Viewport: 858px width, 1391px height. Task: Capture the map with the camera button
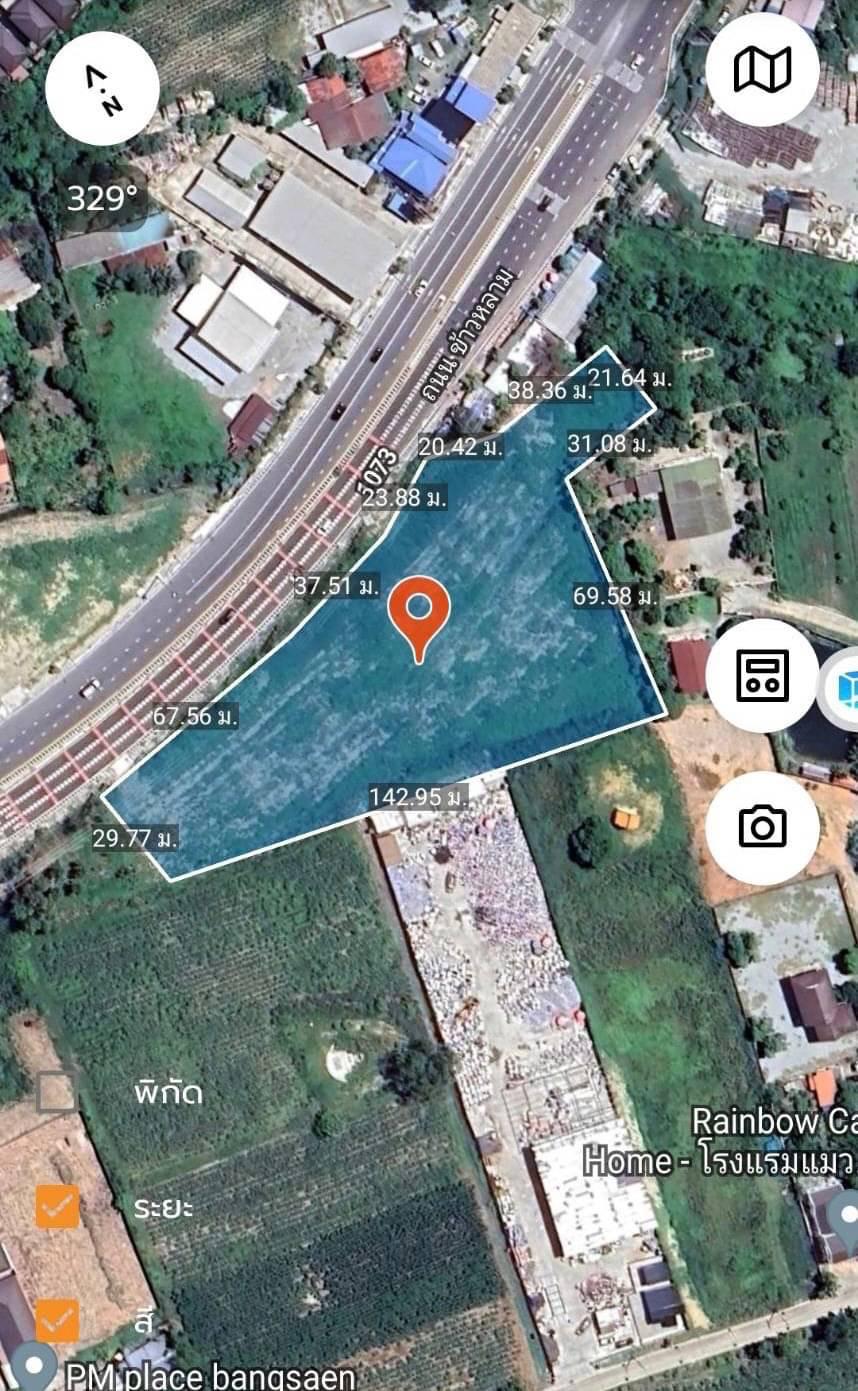762,827
